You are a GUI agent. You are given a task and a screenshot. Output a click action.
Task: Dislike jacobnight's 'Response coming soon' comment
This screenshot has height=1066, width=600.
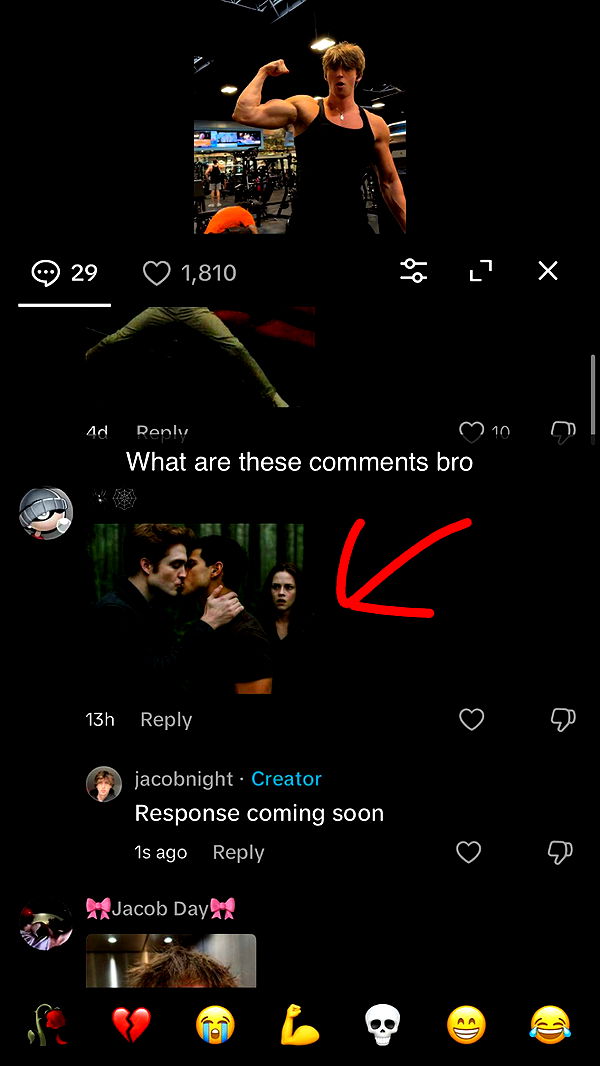560,852
